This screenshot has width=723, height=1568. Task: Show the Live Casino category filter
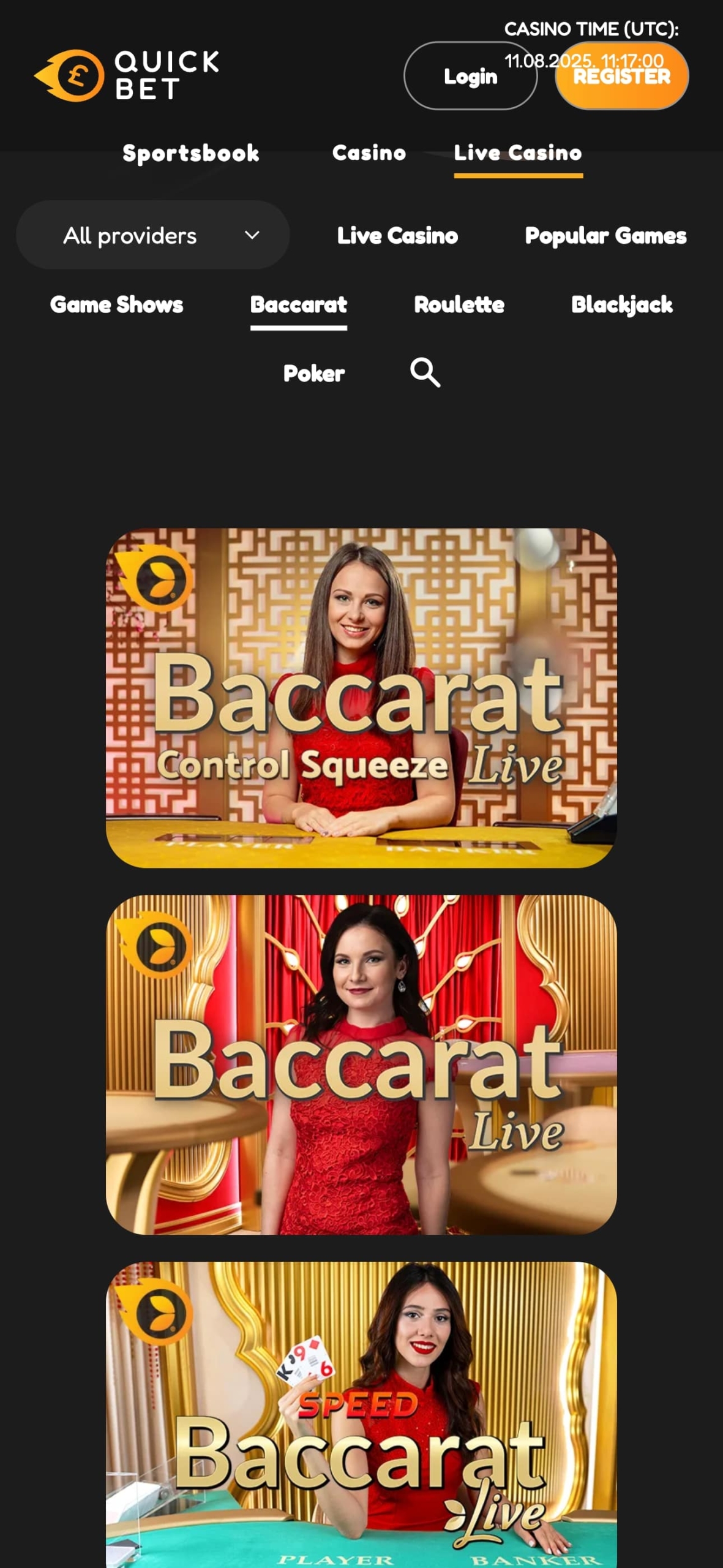pyautogui.click(x=397, y=236)
